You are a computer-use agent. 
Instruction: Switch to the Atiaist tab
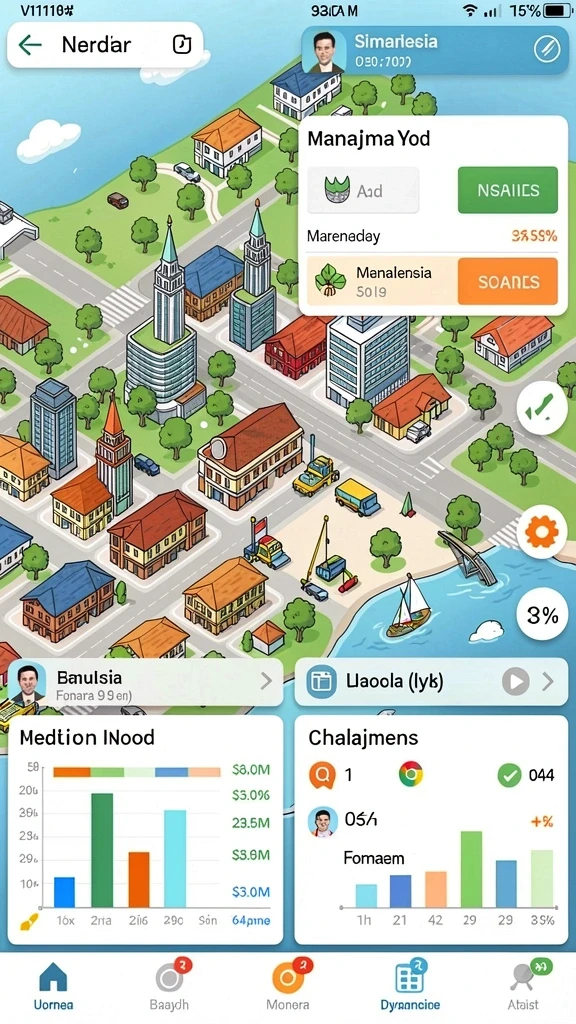pyautogui.click(x=523, y=987)
